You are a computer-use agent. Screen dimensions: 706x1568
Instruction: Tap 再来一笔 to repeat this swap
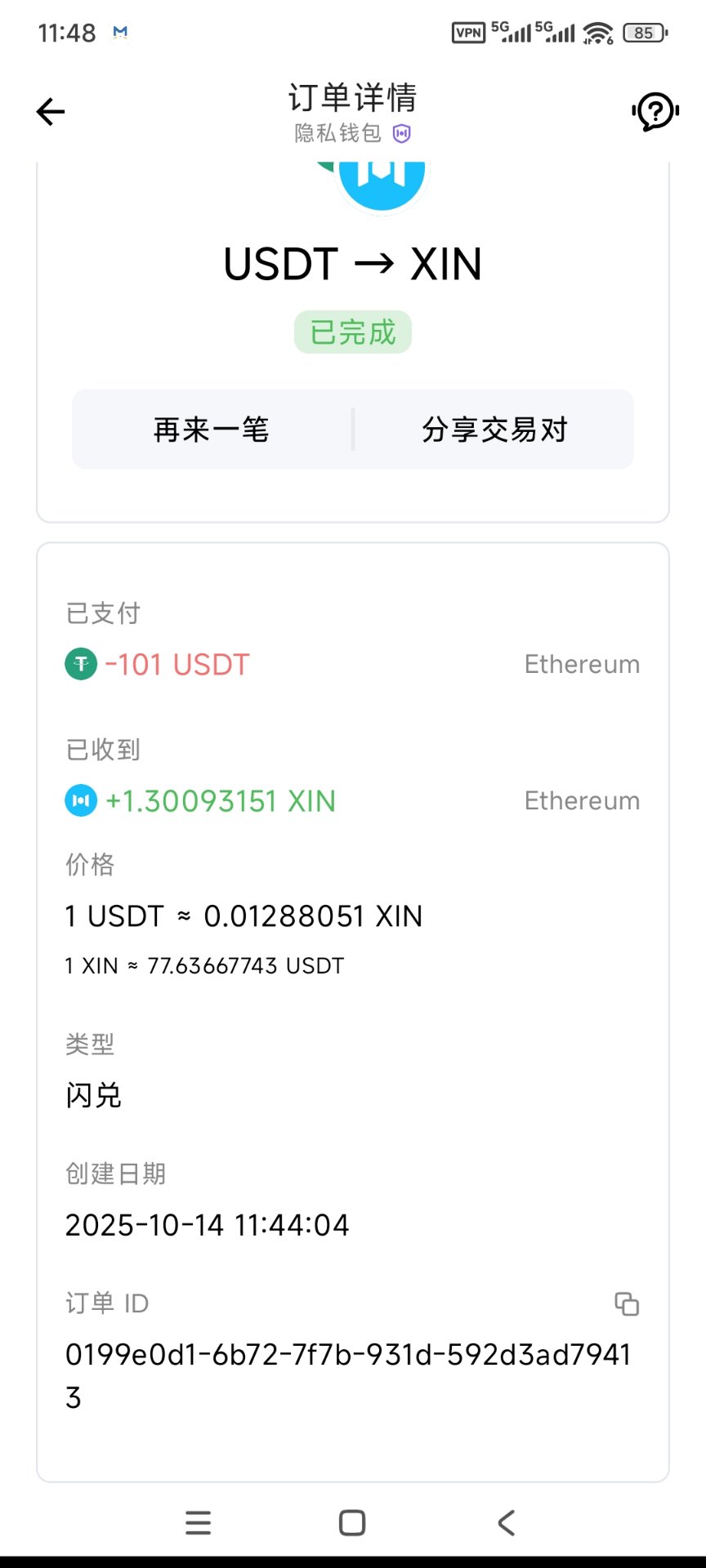click(x=212, y=430)
